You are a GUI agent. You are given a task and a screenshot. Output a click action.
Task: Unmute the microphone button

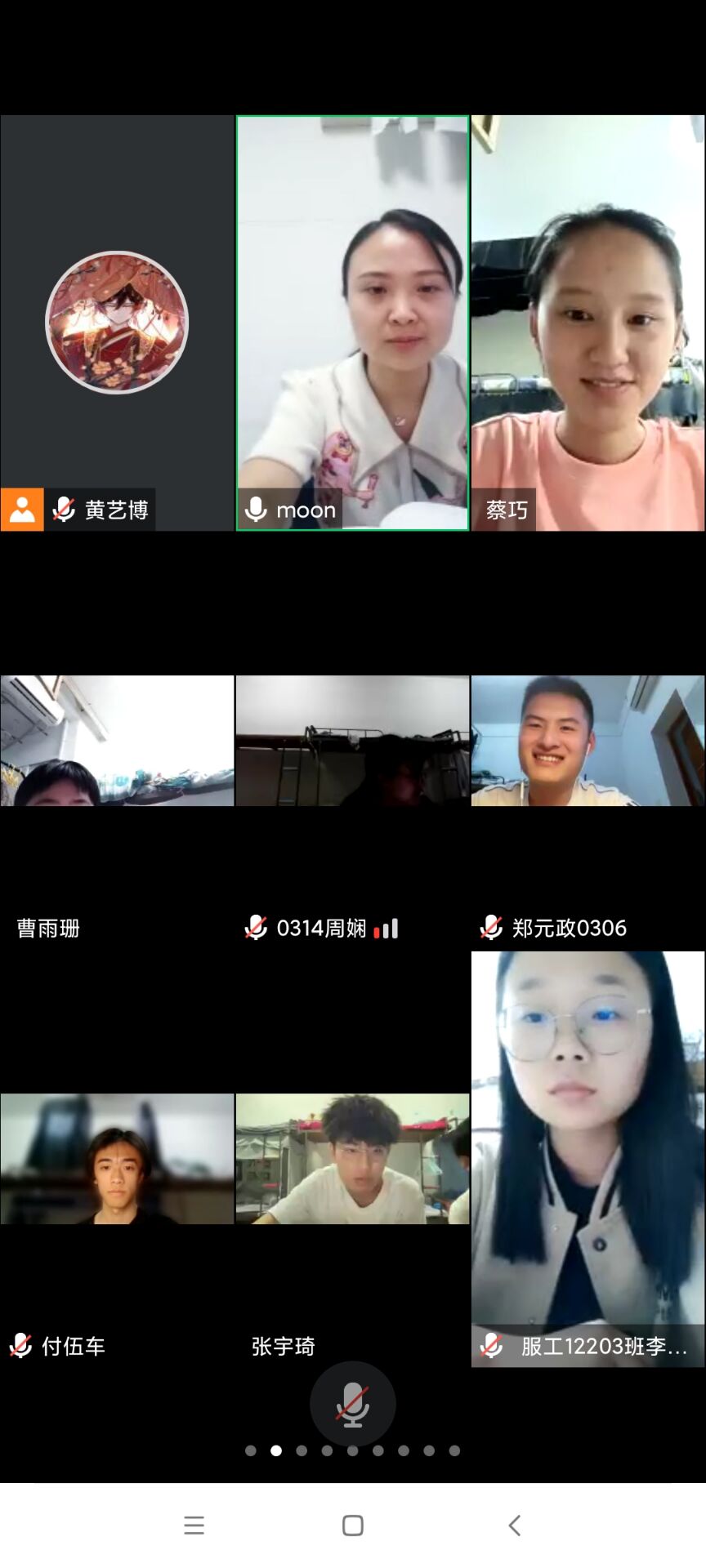352,1404
